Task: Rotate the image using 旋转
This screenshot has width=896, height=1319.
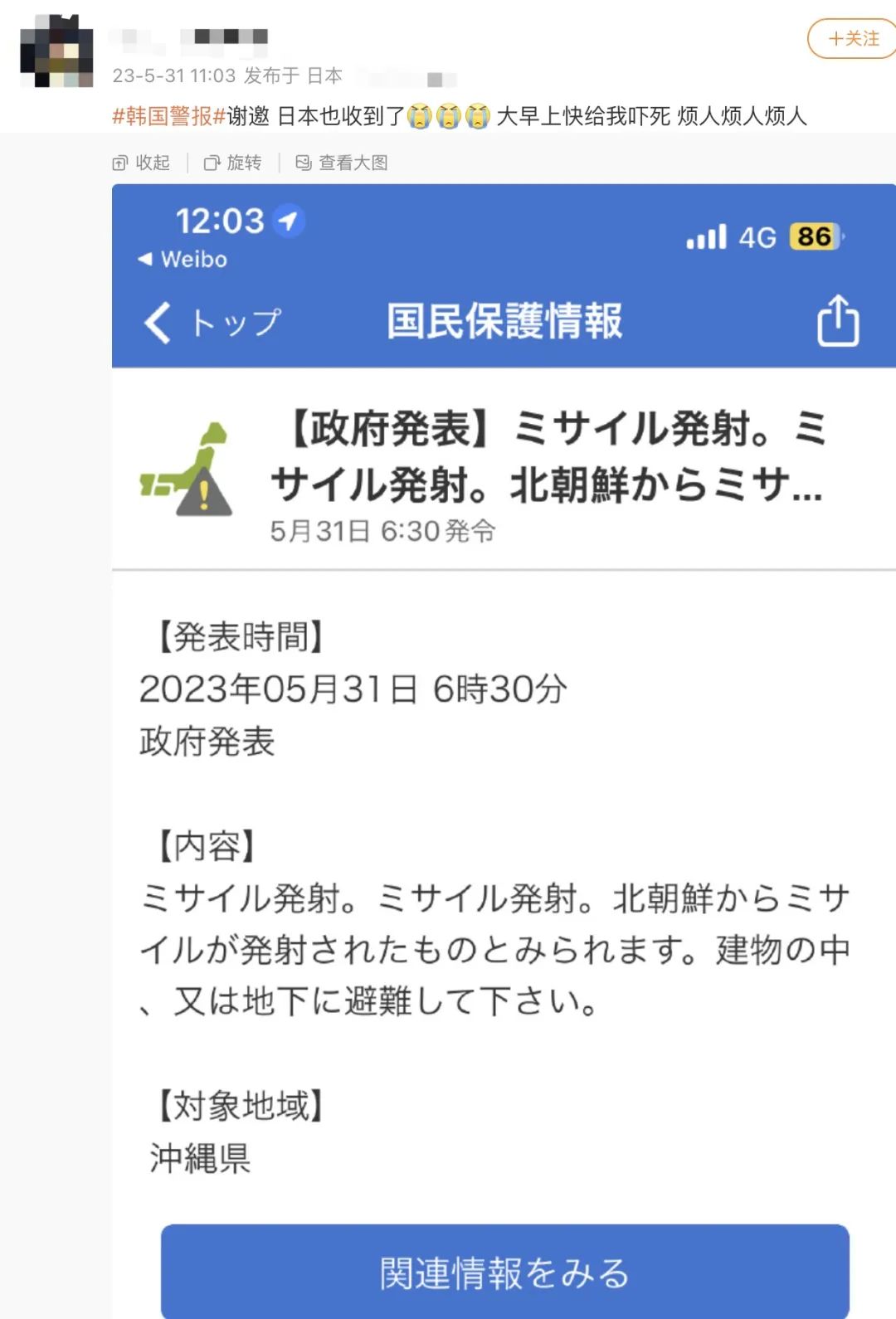Action: click(233, 163)
